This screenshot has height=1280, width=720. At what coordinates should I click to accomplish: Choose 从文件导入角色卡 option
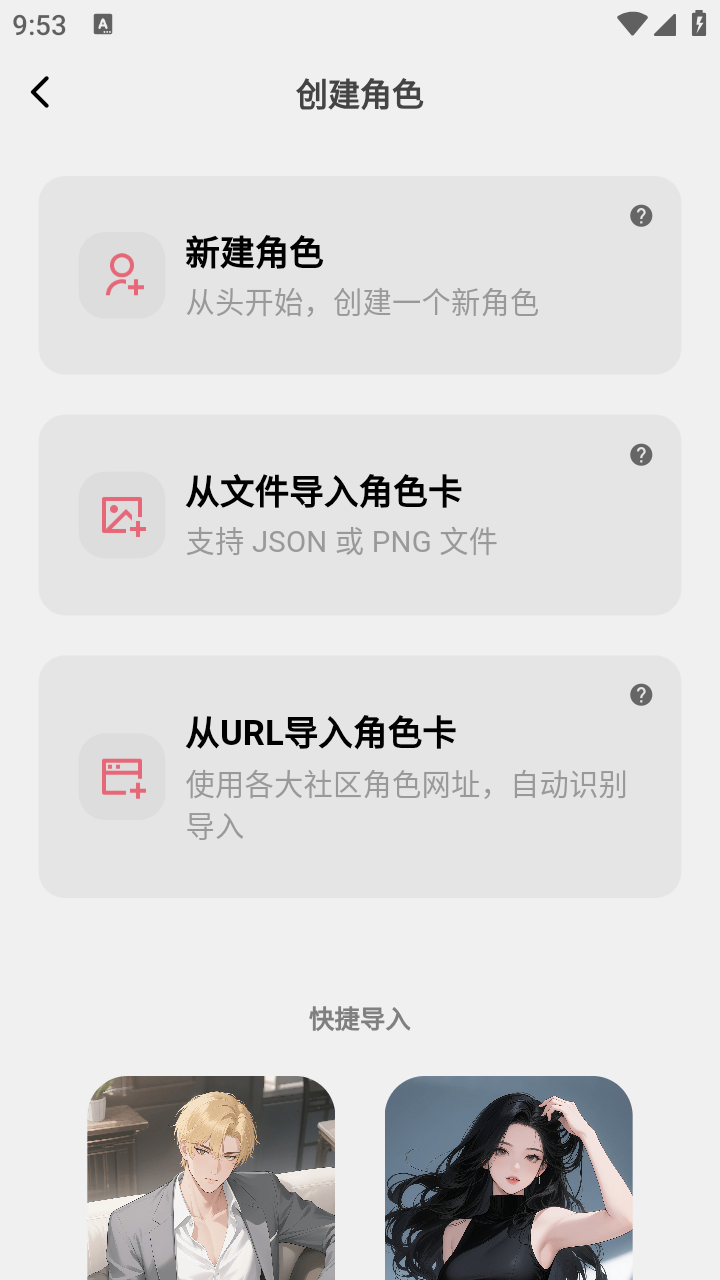(x=360, y=515)
